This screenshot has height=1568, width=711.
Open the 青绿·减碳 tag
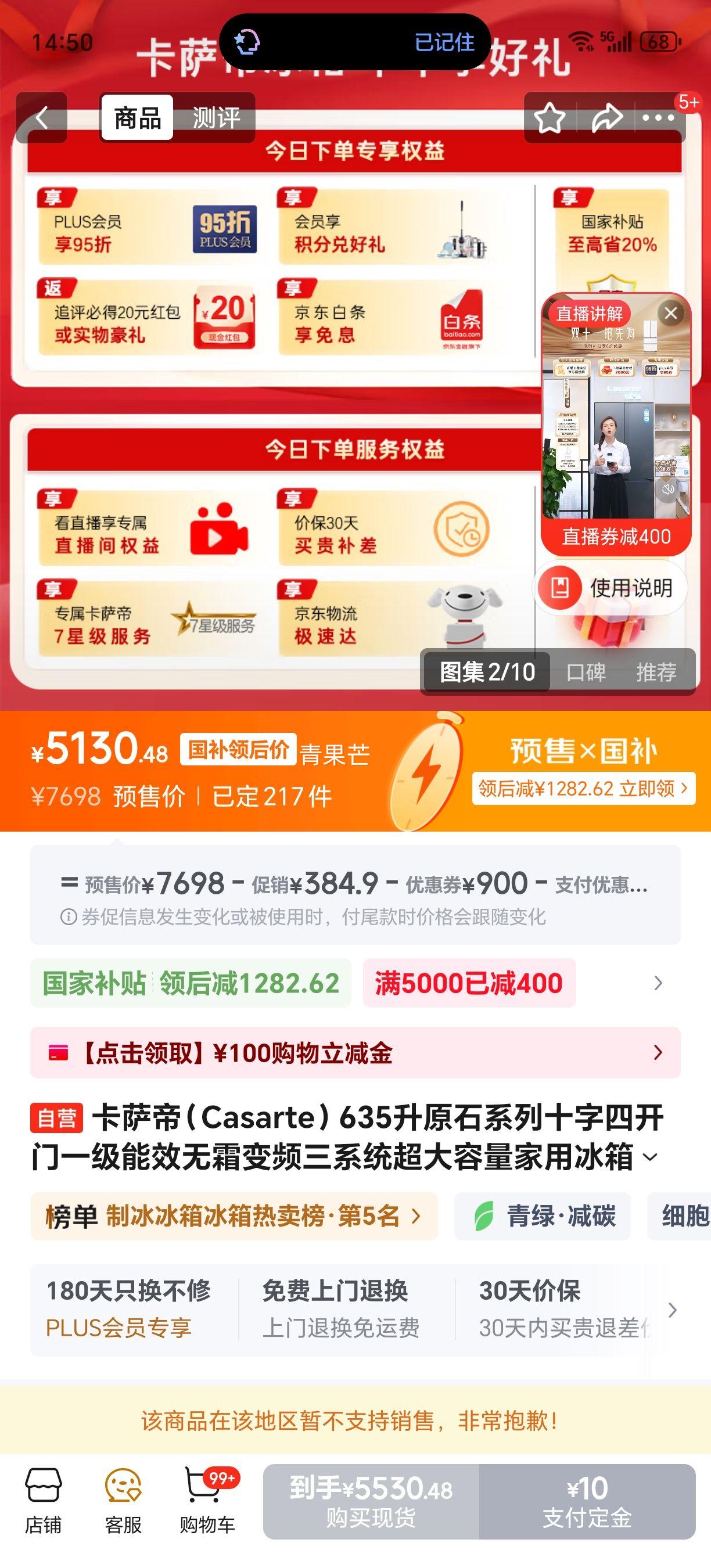tap(543, 1216)
